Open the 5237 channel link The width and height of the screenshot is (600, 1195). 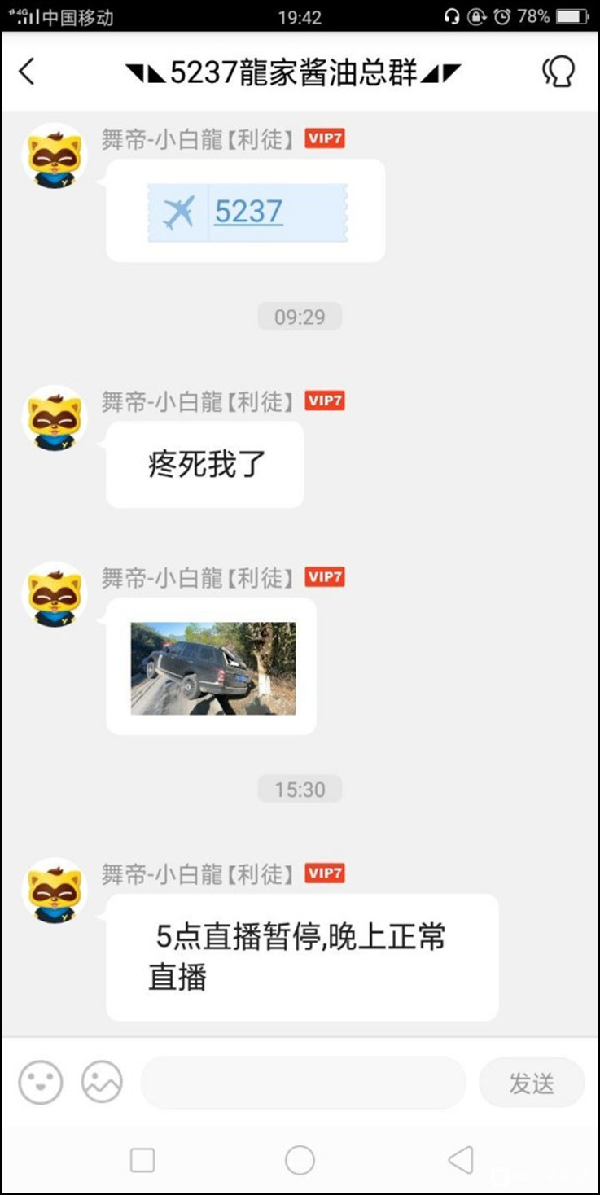coord(248,212)
